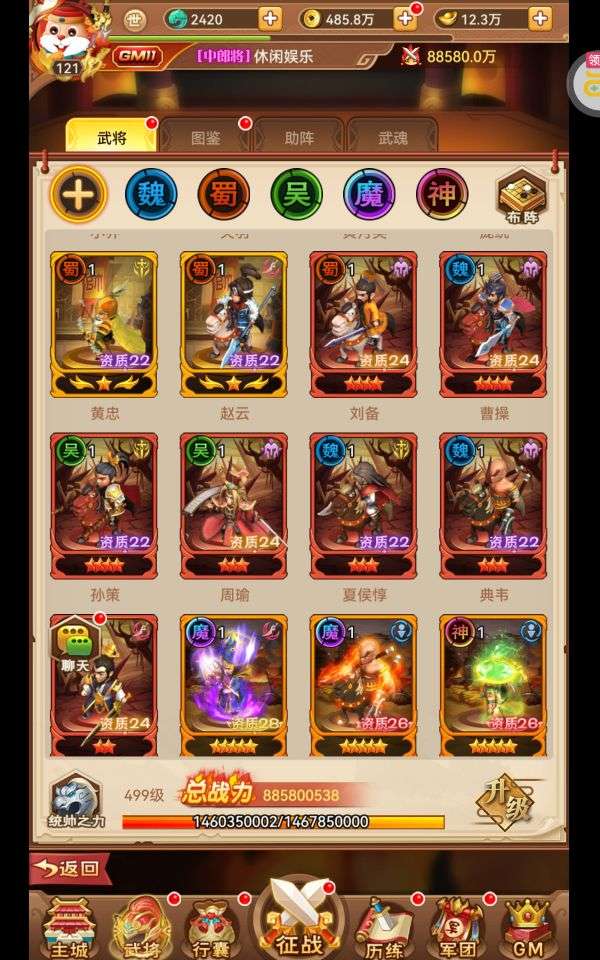This screenshot has height=960, width=600.
Task: Show only 吴 faction heroes
Action: (x=296, y=195)
